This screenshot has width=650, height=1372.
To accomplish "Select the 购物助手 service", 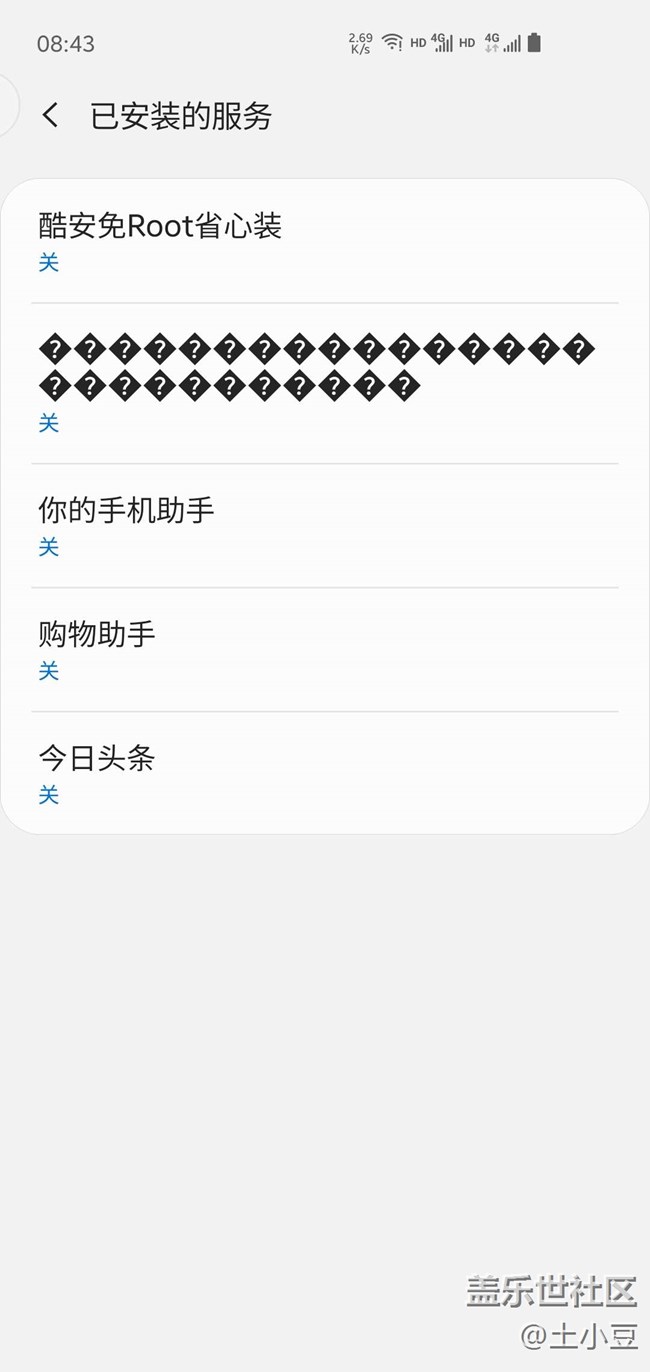I will click(325, 650).
